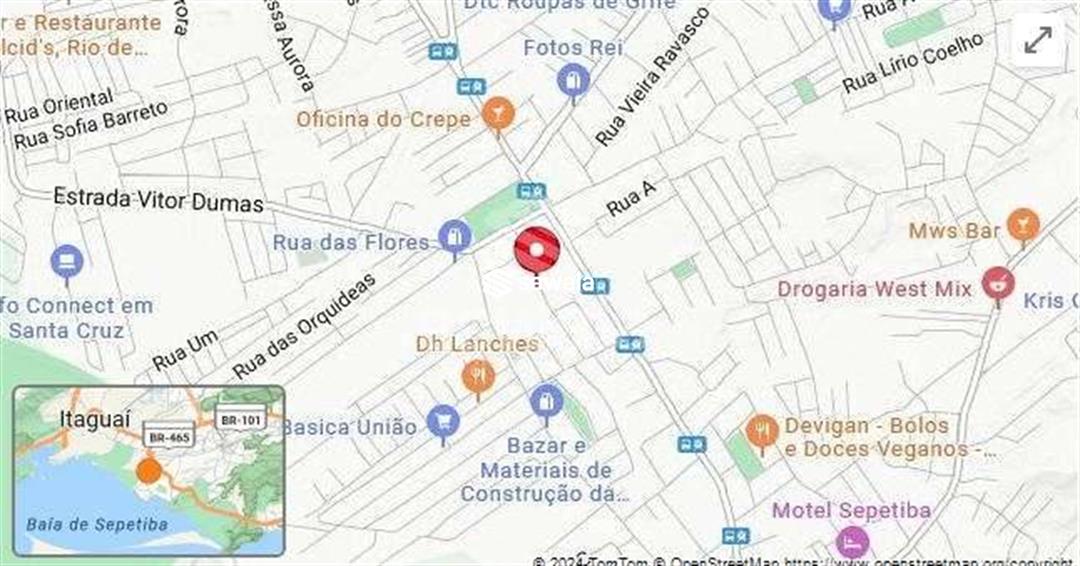Screen dimensions: 1080x566
Task: Open the Oficina do Crepe marker
Action: click(497, 115)
